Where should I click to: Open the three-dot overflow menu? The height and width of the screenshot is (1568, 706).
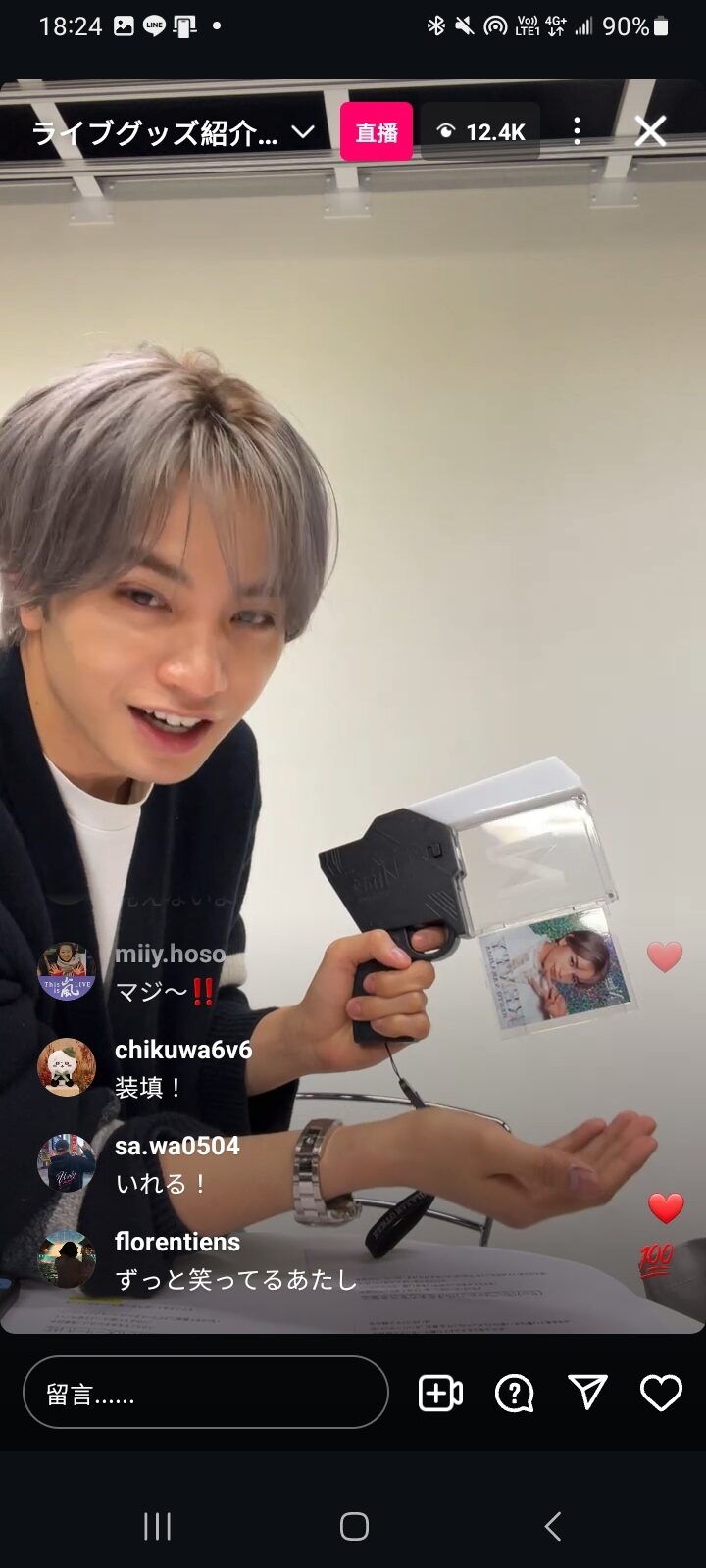tap(577, 131)
